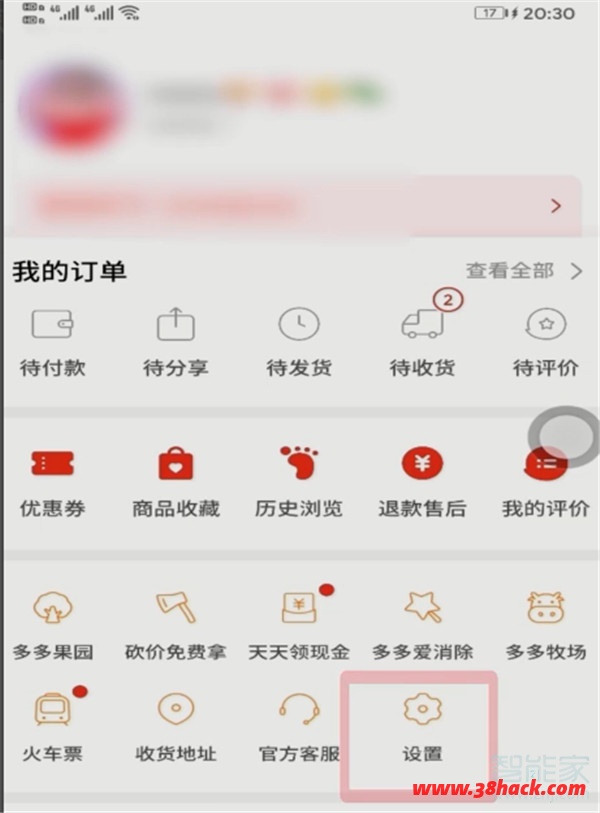Manage 收货地址 shipping addresses
Image resolution: width=600 pixels, height=813 pixels.
176,725
